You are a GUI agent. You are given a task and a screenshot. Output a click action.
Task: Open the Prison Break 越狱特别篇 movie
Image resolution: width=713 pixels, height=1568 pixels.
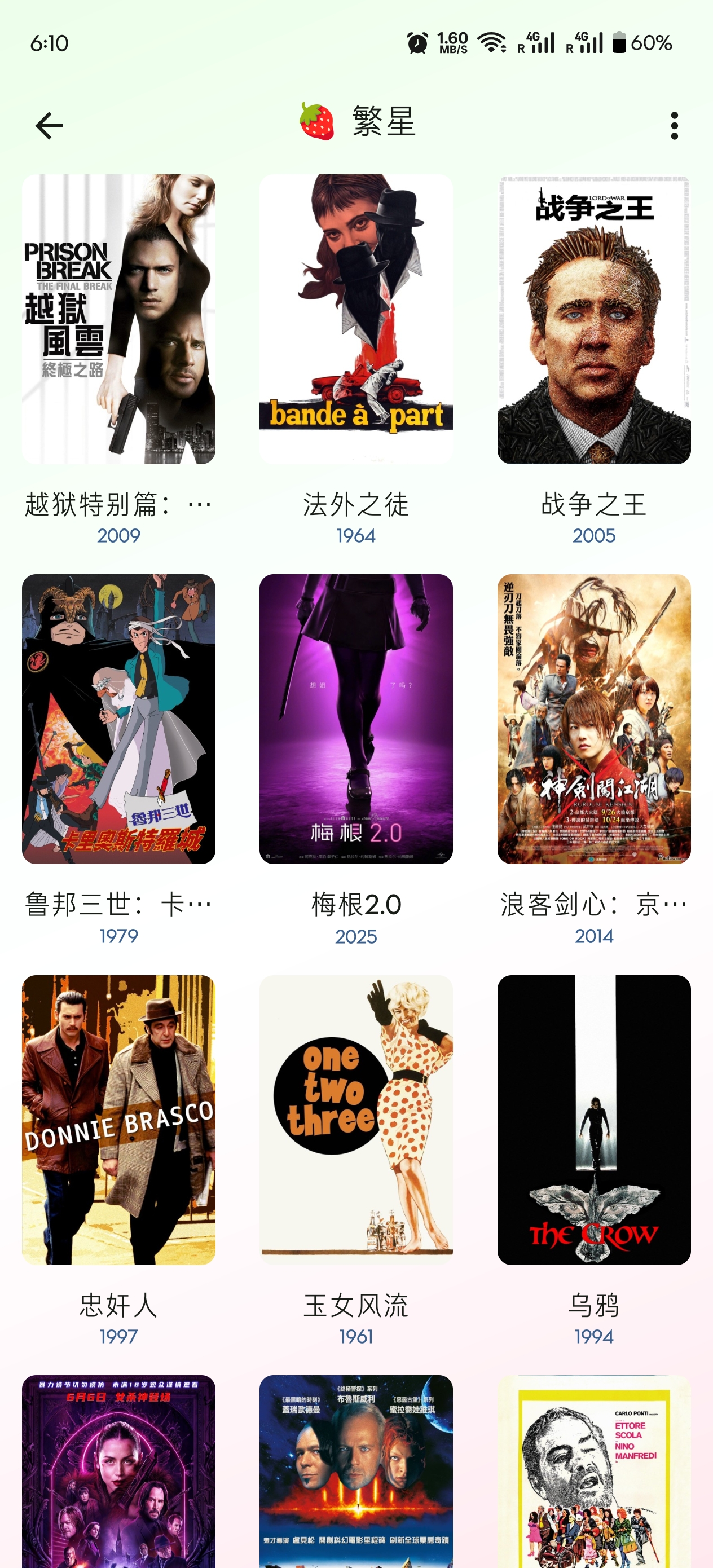click(118, 320)
